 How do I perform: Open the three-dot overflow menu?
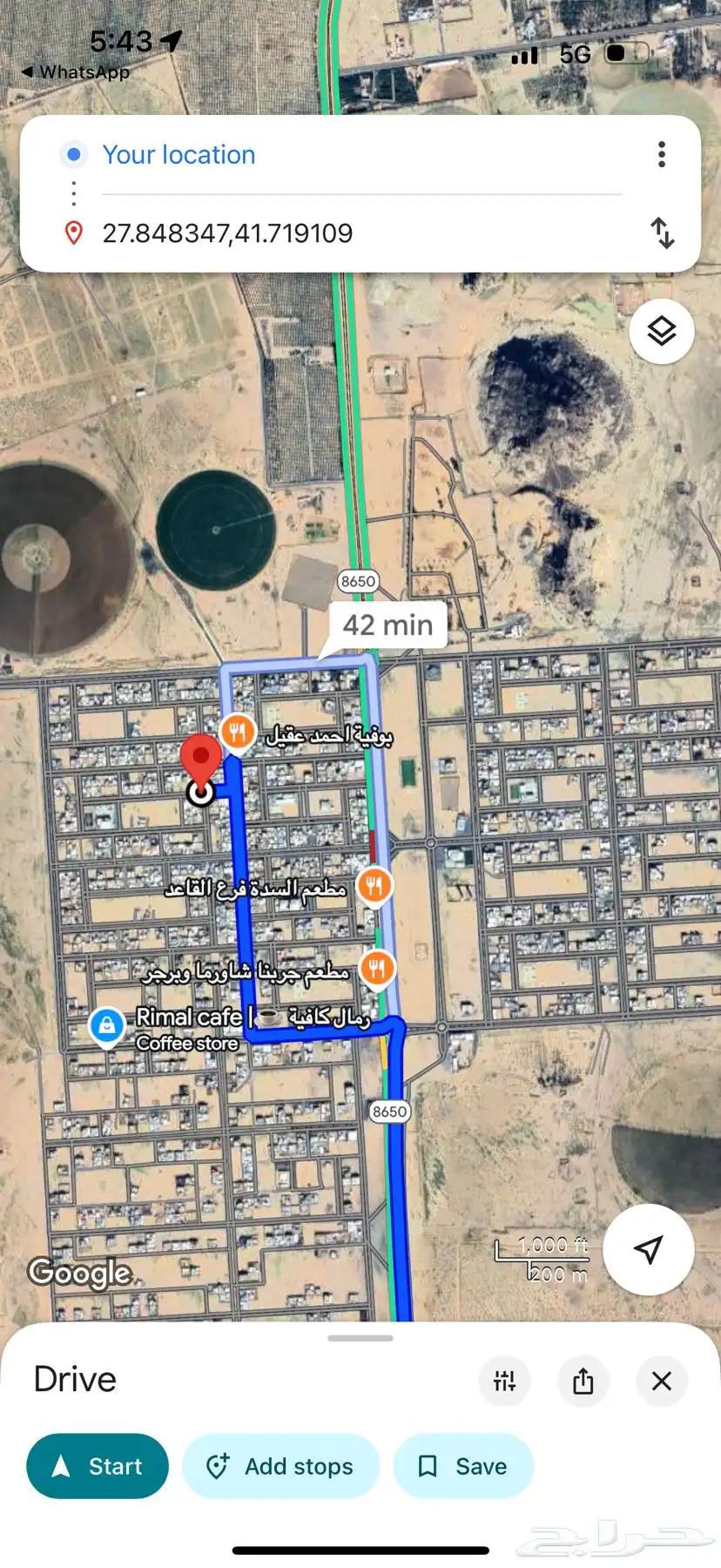click(x=662, y=154)
